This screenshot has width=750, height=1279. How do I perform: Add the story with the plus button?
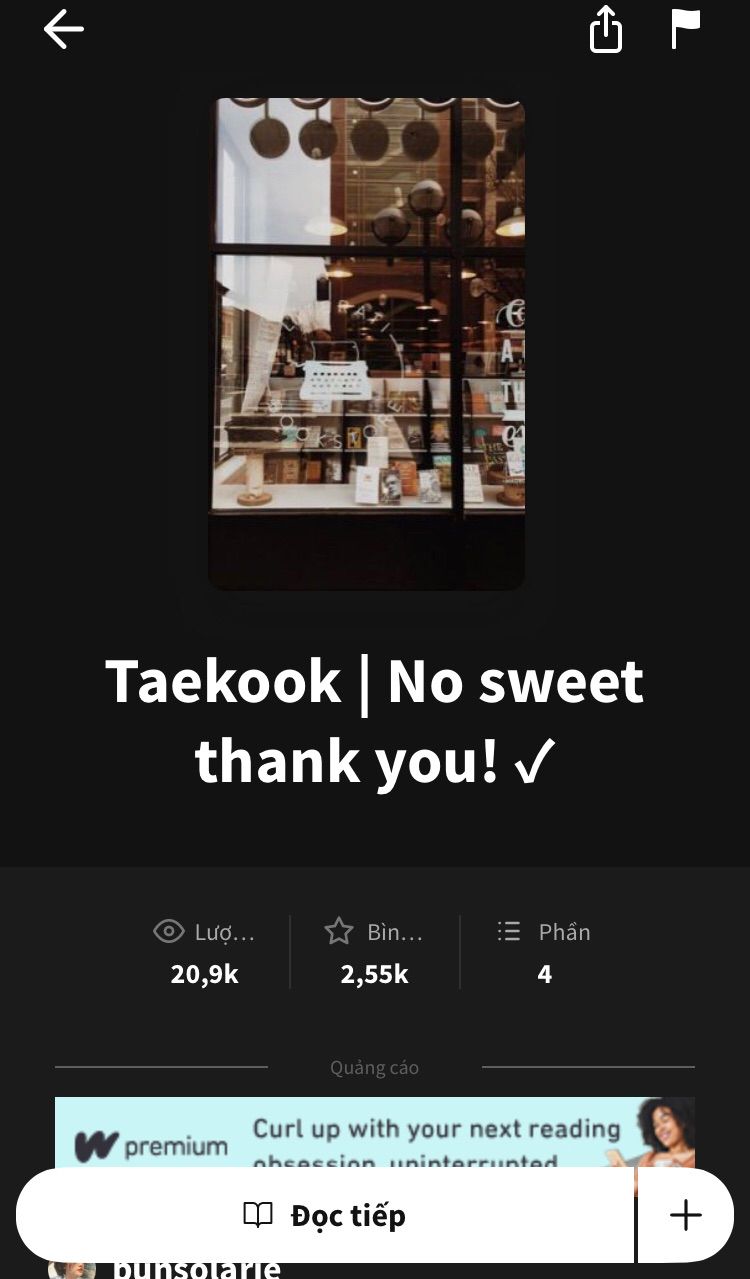[686, 1215]
